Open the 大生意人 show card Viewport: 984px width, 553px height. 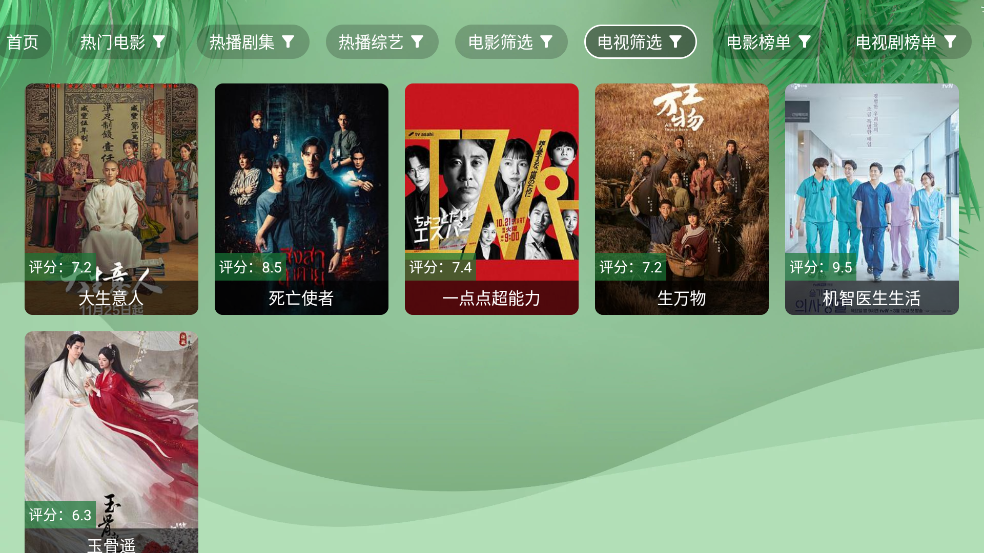click(x=111, y=198)
